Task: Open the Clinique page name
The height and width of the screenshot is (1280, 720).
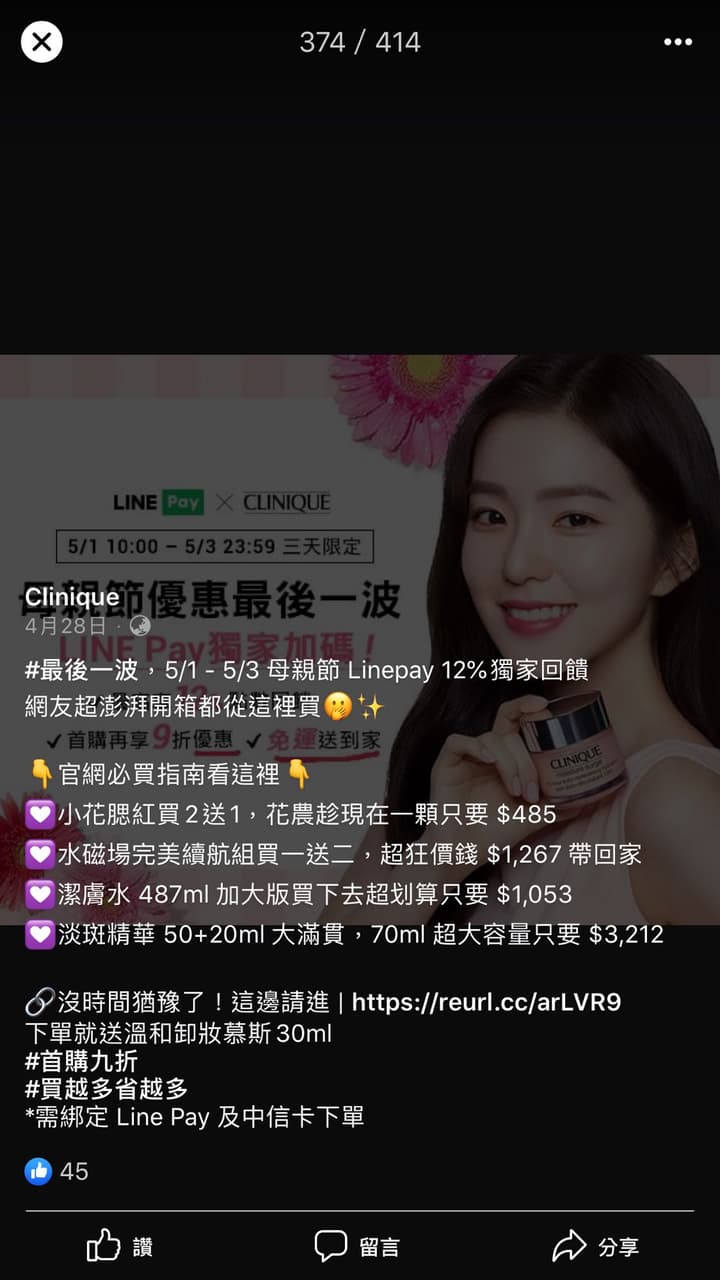Action: click(72, 597)
